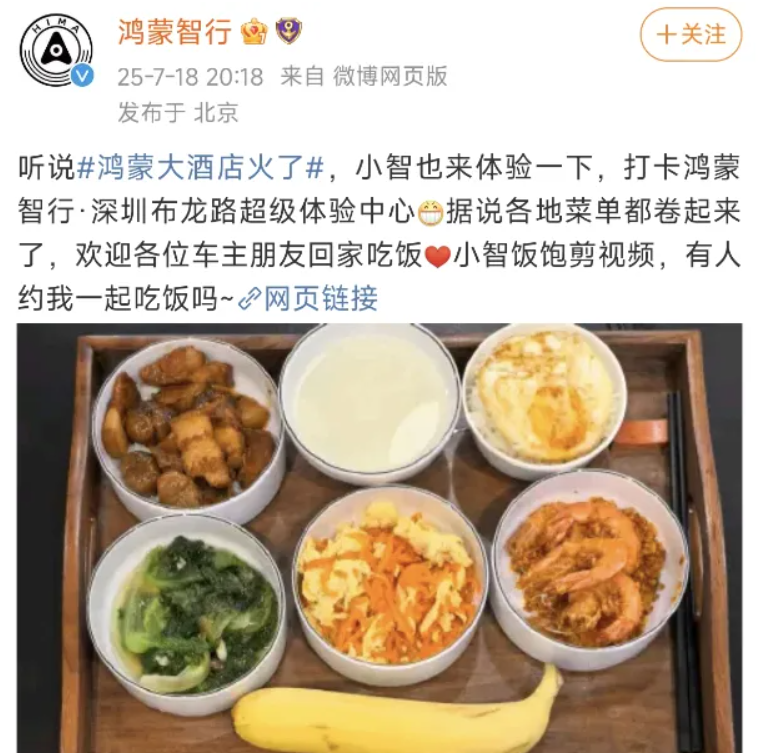The width and height of the screenshot is (758, 753).
Task: Follow 鸿蒙智行 with the 关注 button
Action: (691, 35)
